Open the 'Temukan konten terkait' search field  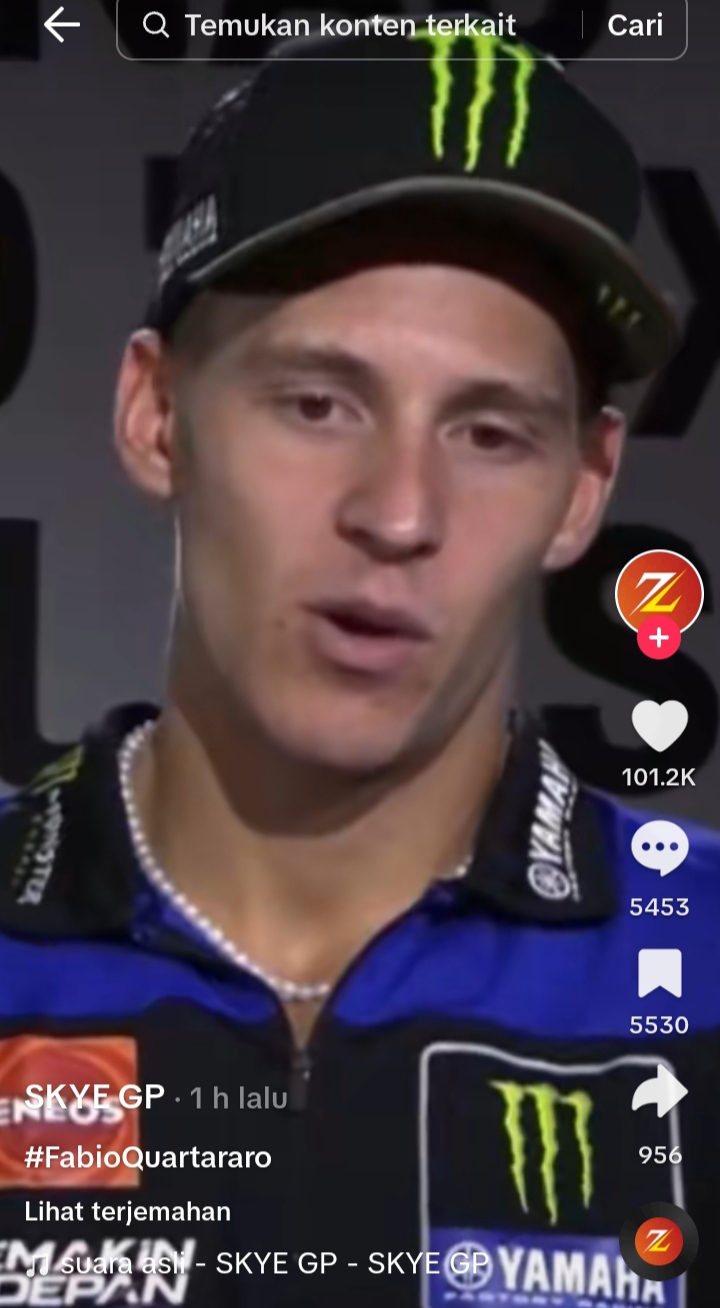point(350,25)
